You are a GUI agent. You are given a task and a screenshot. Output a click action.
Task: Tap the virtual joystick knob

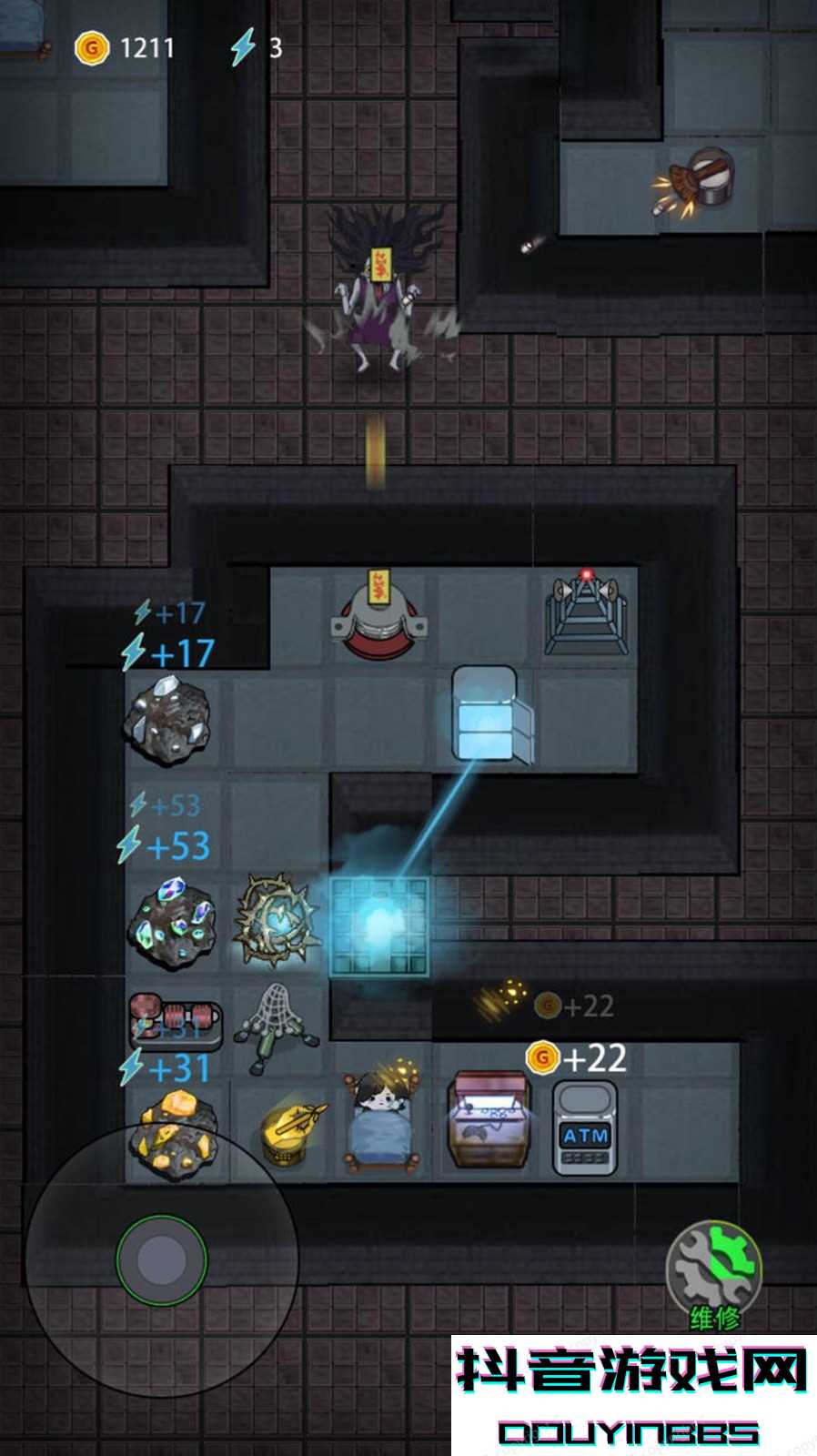[162, 1260]
